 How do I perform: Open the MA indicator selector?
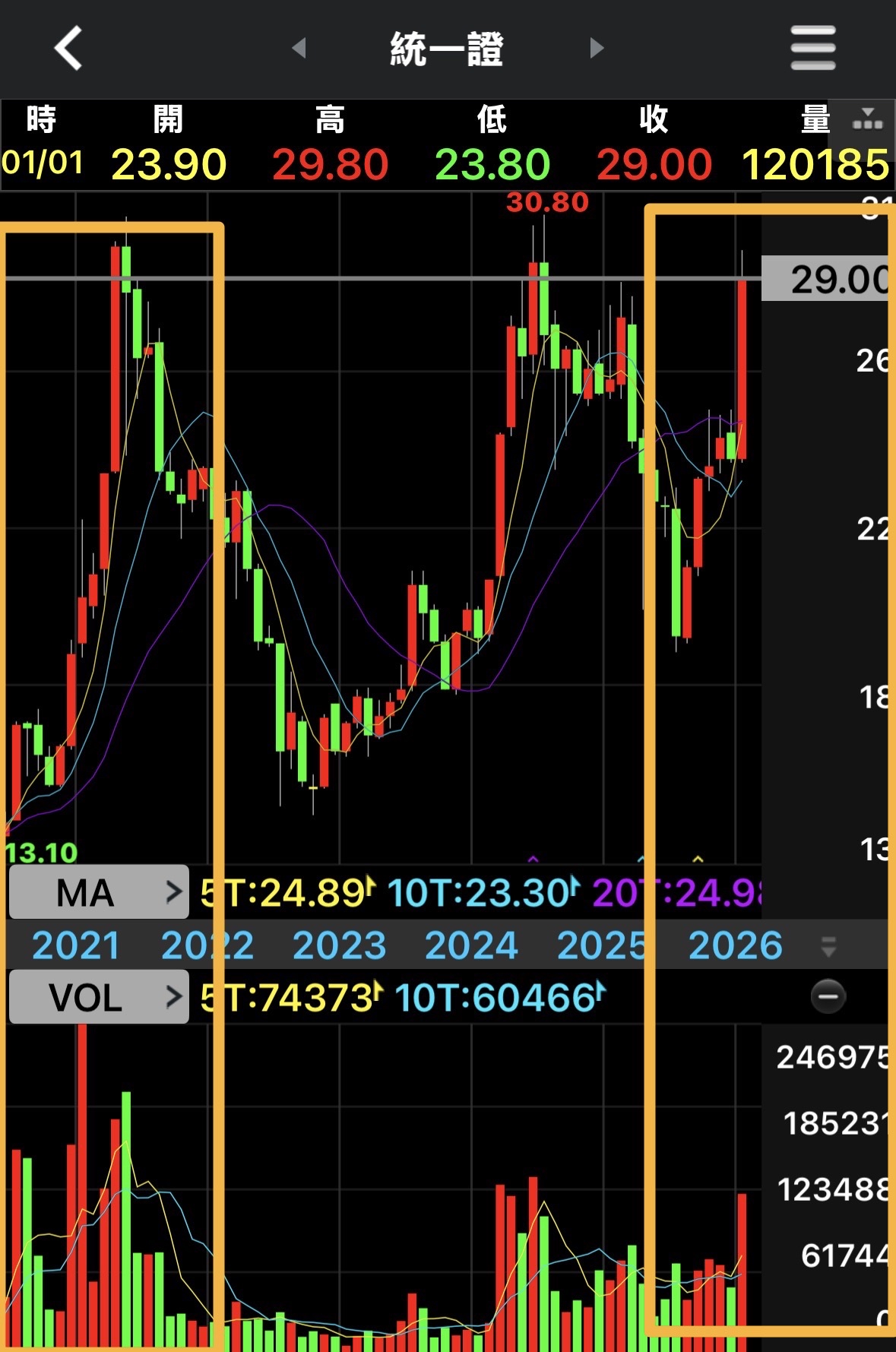99,891
